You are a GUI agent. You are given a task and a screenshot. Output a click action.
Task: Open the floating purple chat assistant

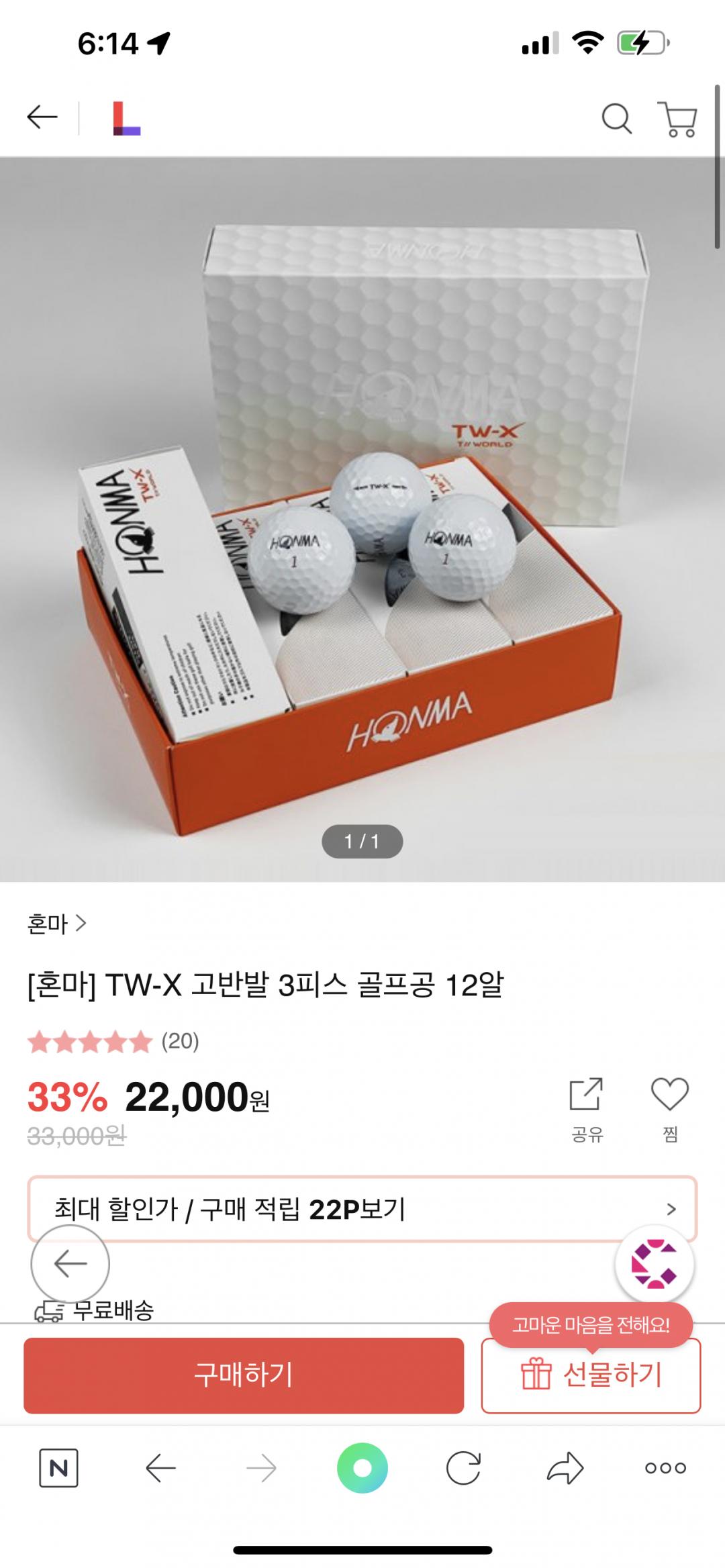(x=655, y=1264)
